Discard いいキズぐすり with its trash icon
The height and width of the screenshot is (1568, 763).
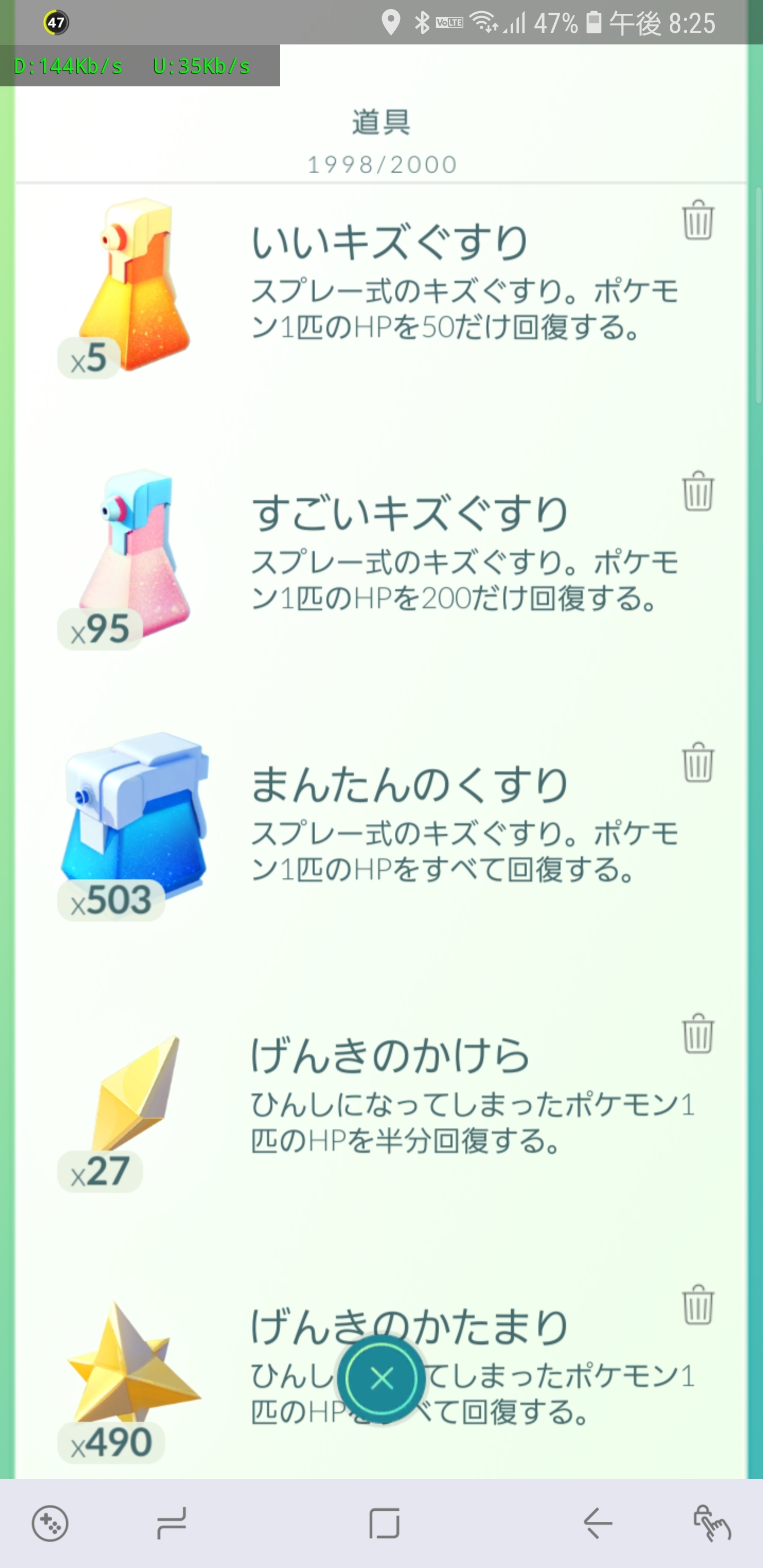697,220
